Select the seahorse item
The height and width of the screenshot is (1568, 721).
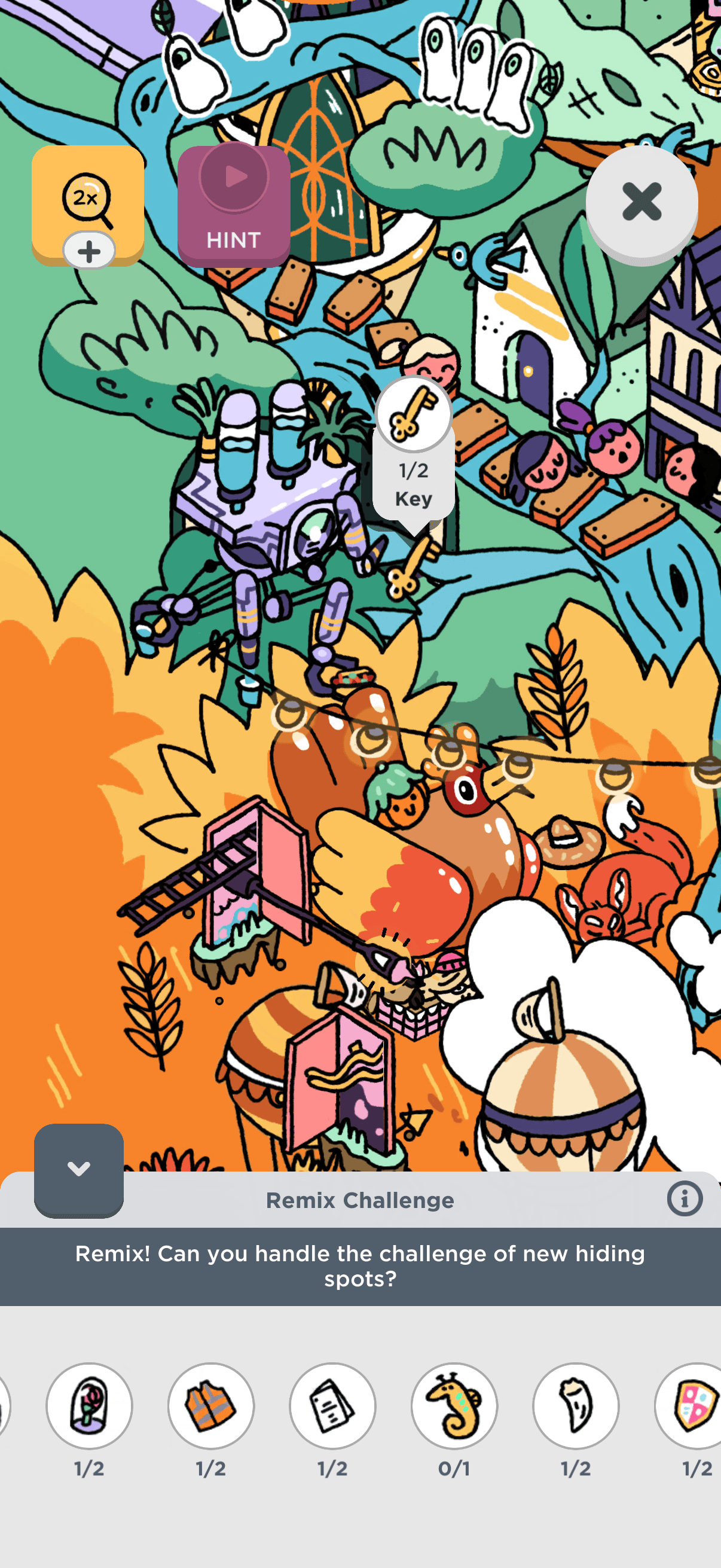[x=454, y=1405]
